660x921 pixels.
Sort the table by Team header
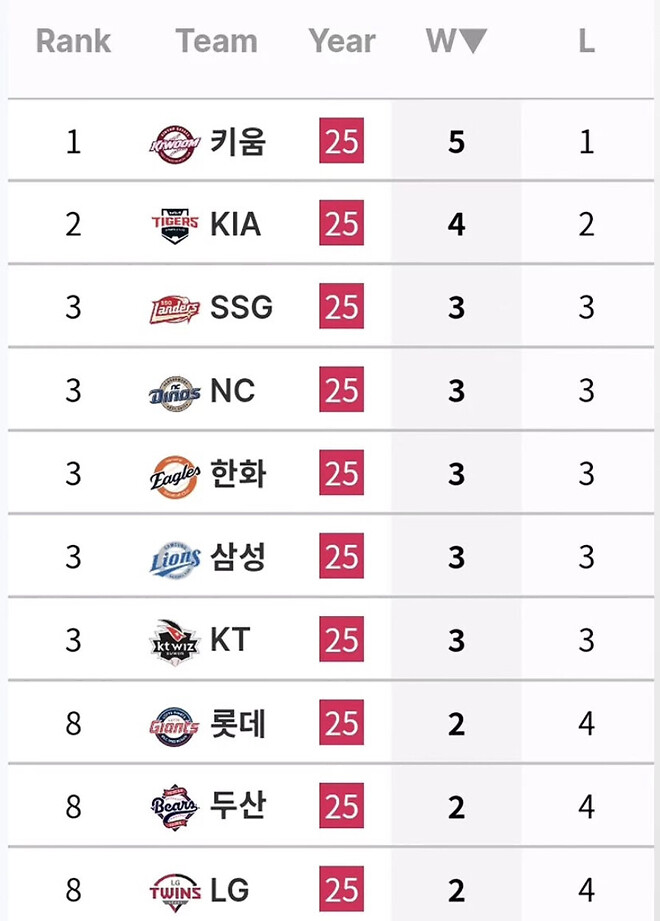pos(216,41)
